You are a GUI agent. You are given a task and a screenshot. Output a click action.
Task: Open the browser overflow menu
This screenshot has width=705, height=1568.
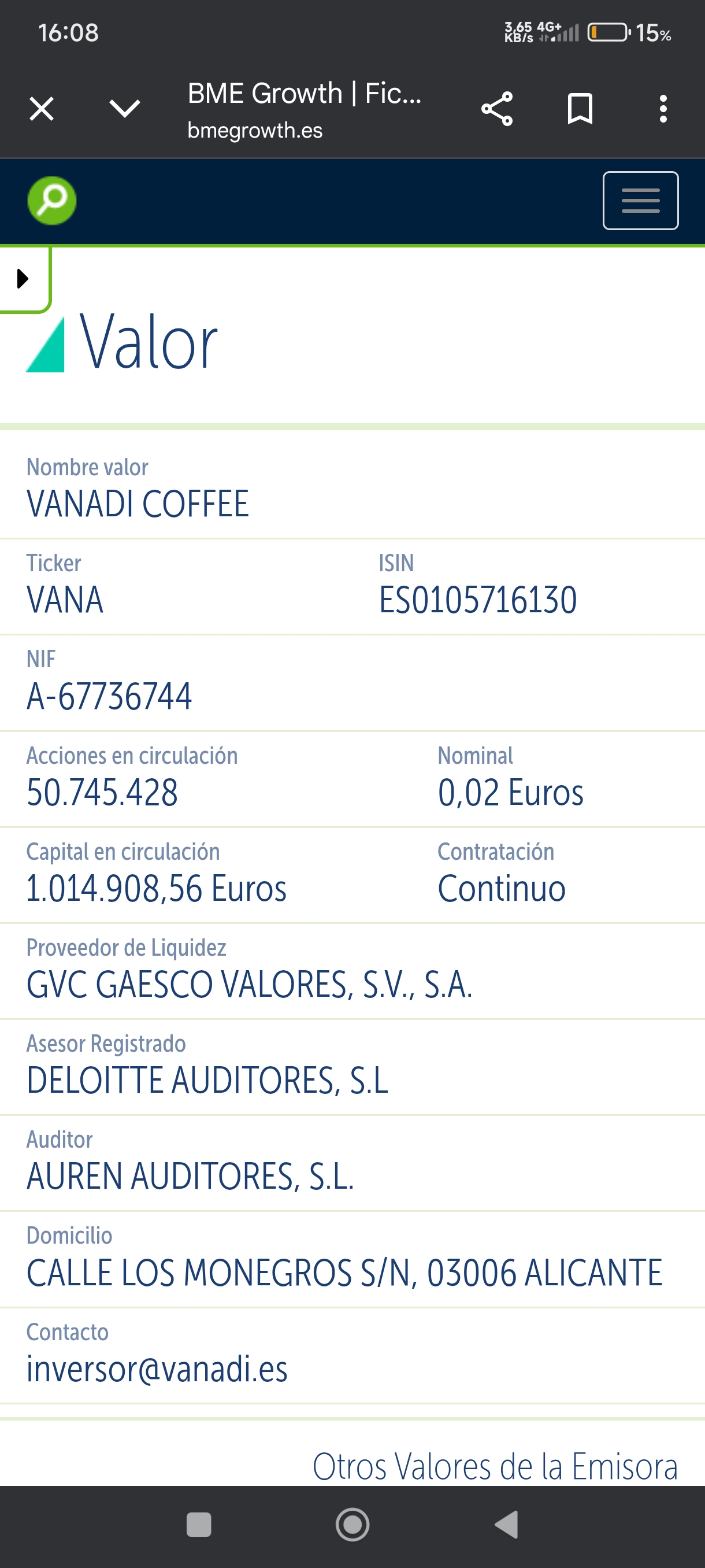(x=663, y=109)
